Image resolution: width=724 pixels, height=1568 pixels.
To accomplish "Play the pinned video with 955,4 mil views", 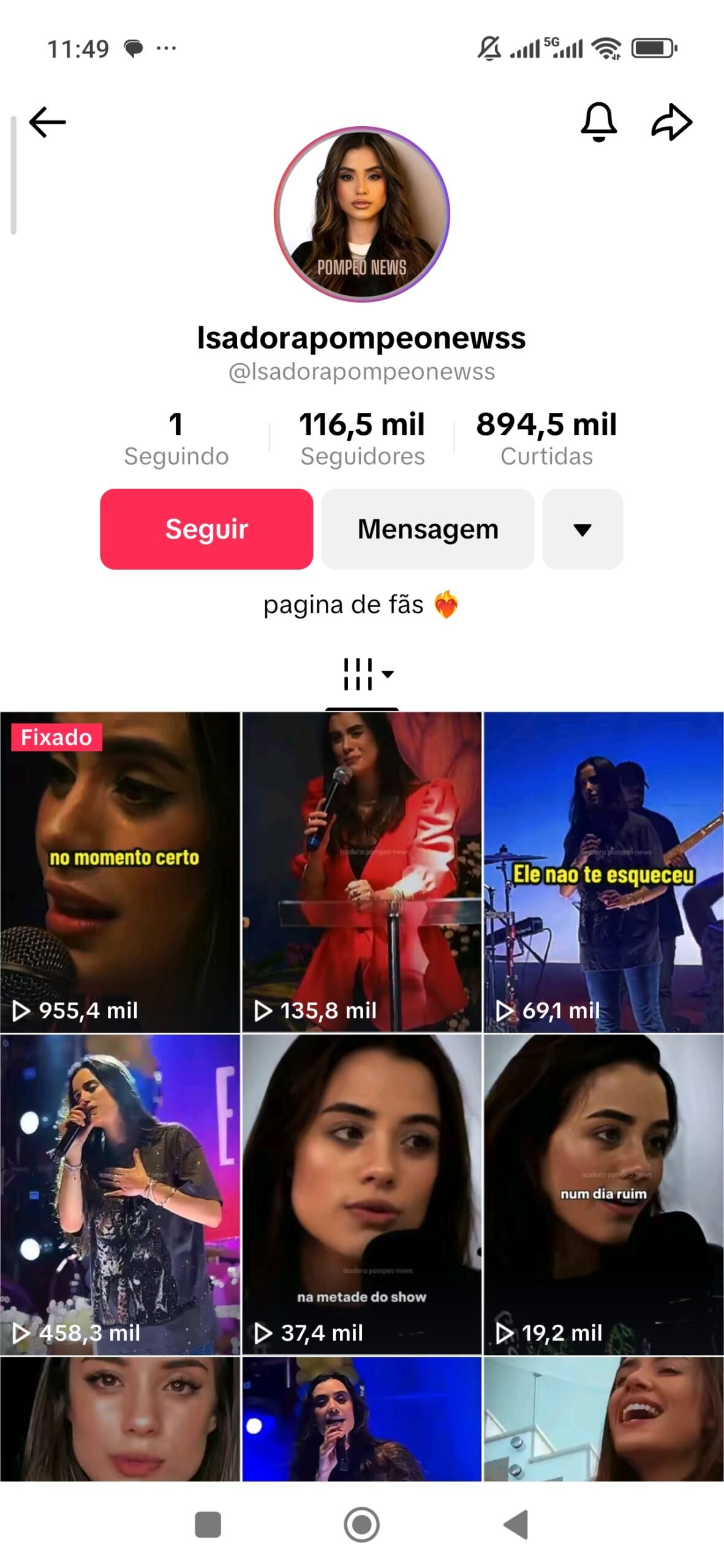I will click(x=120, y=871).
